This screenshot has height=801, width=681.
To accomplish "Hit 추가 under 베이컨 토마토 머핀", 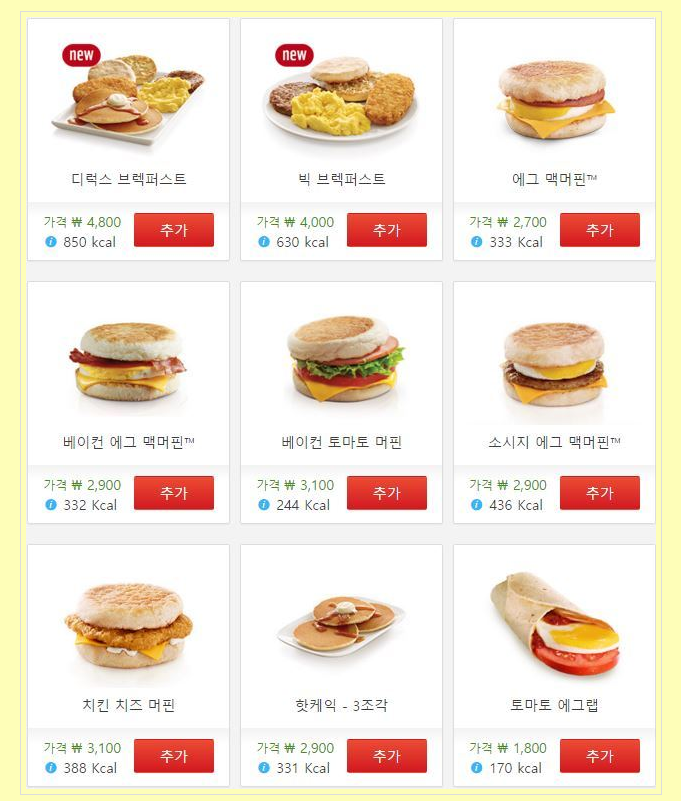I will 386,493.
